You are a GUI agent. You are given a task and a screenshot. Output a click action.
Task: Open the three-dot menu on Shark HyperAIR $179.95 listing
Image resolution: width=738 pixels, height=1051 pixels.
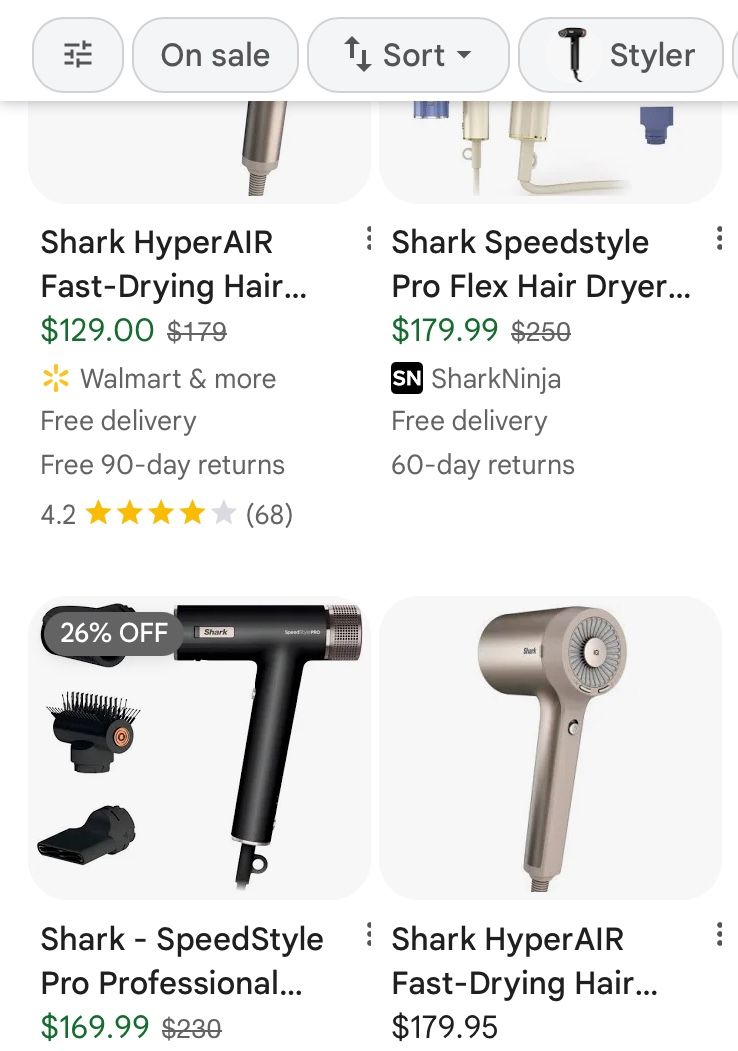(719, 934)
